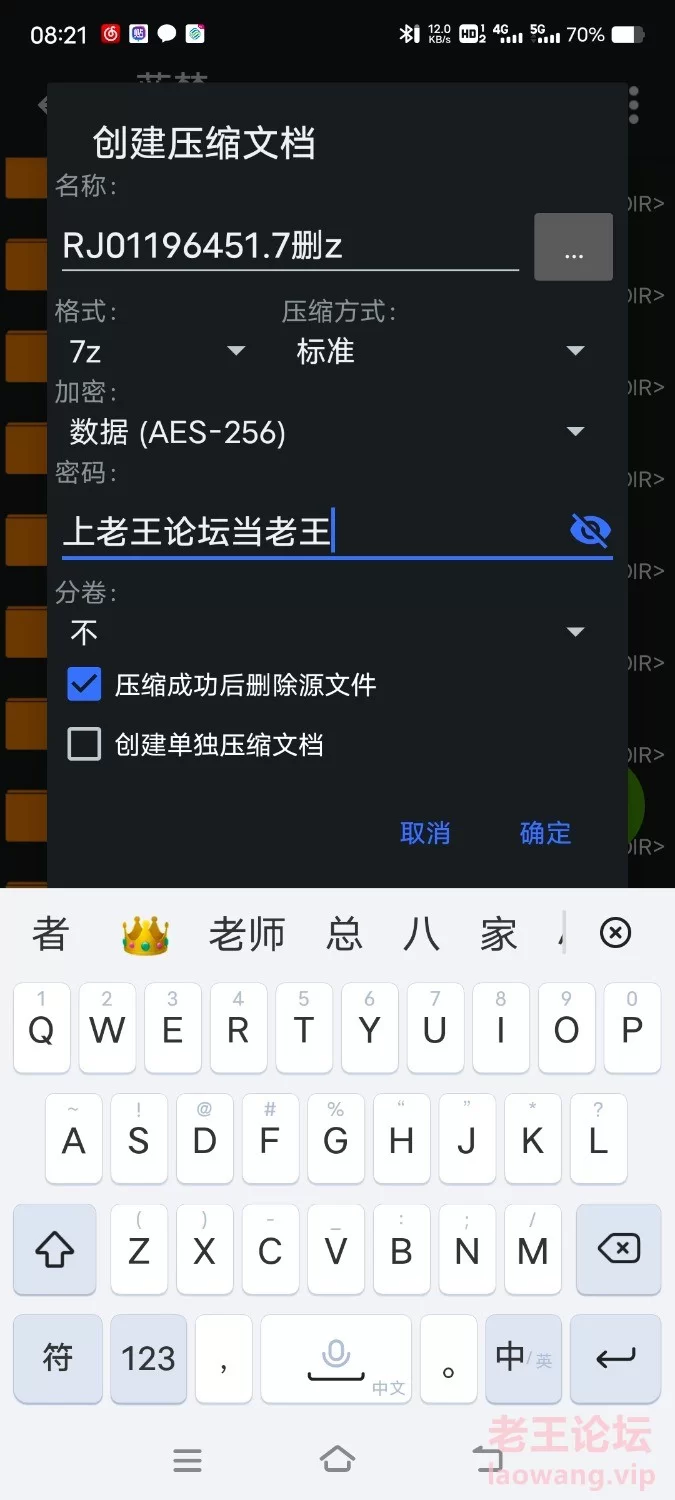Open the browse button with three dots
675x1500 pixels.
coord(573,247)
